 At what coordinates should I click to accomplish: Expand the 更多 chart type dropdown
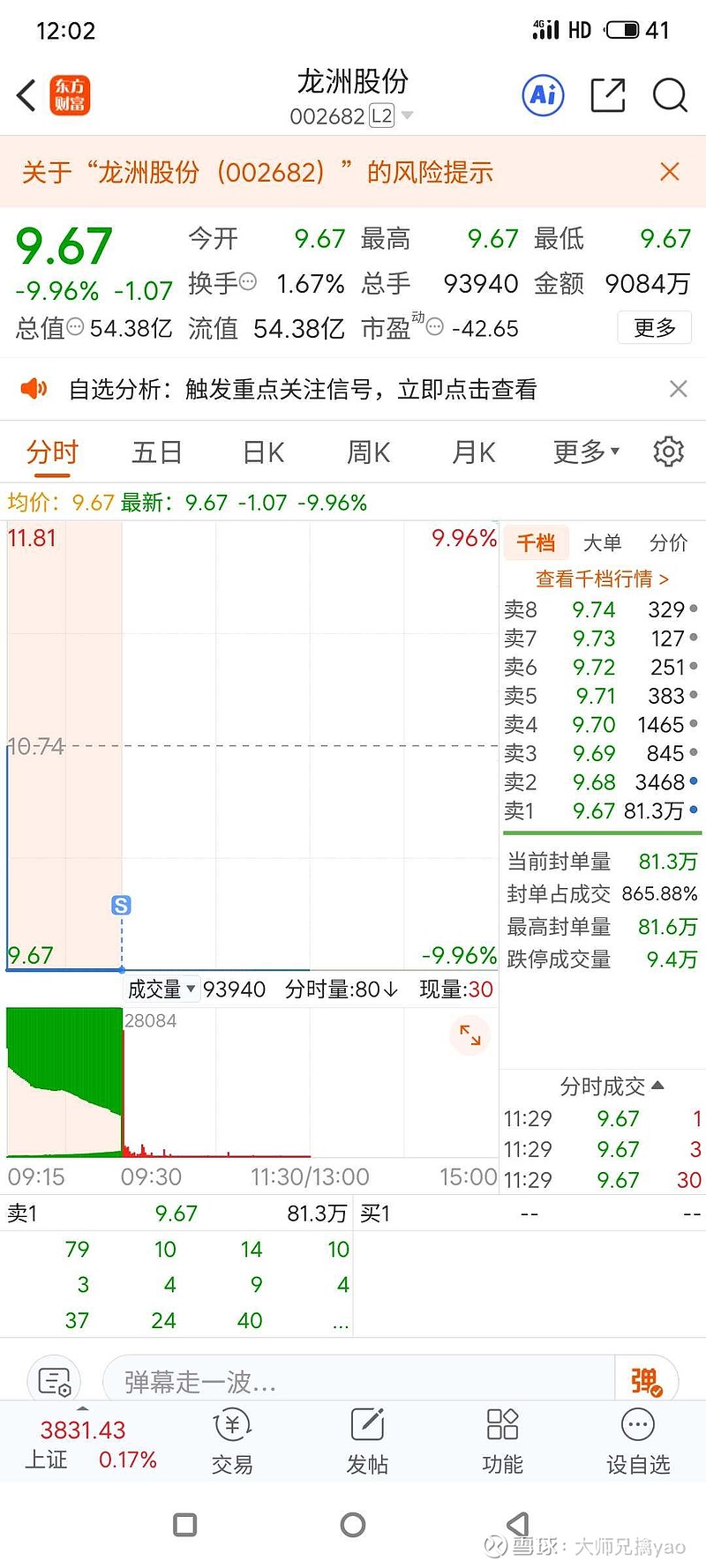click(582, 452)
